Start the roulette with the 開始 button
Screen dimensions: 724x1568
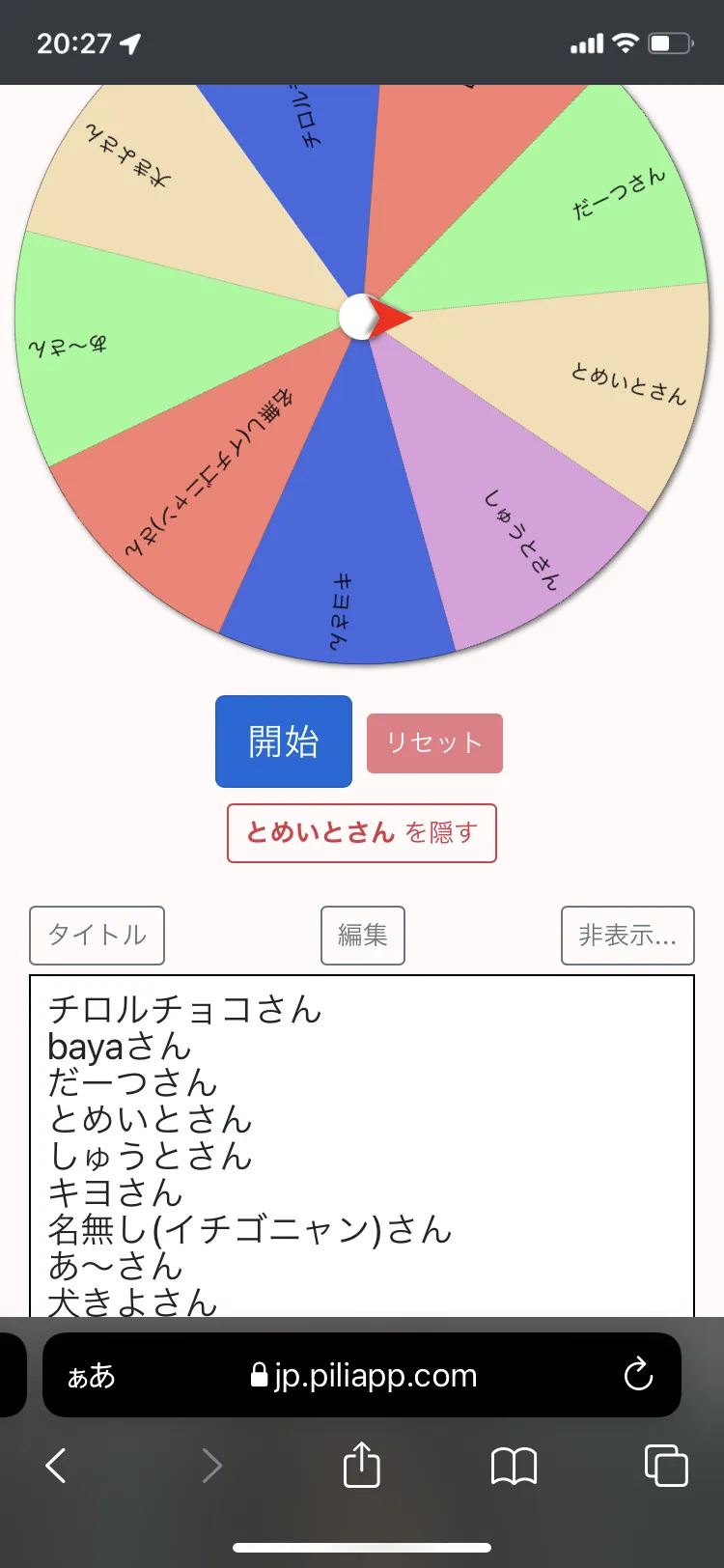pos(284,742)
